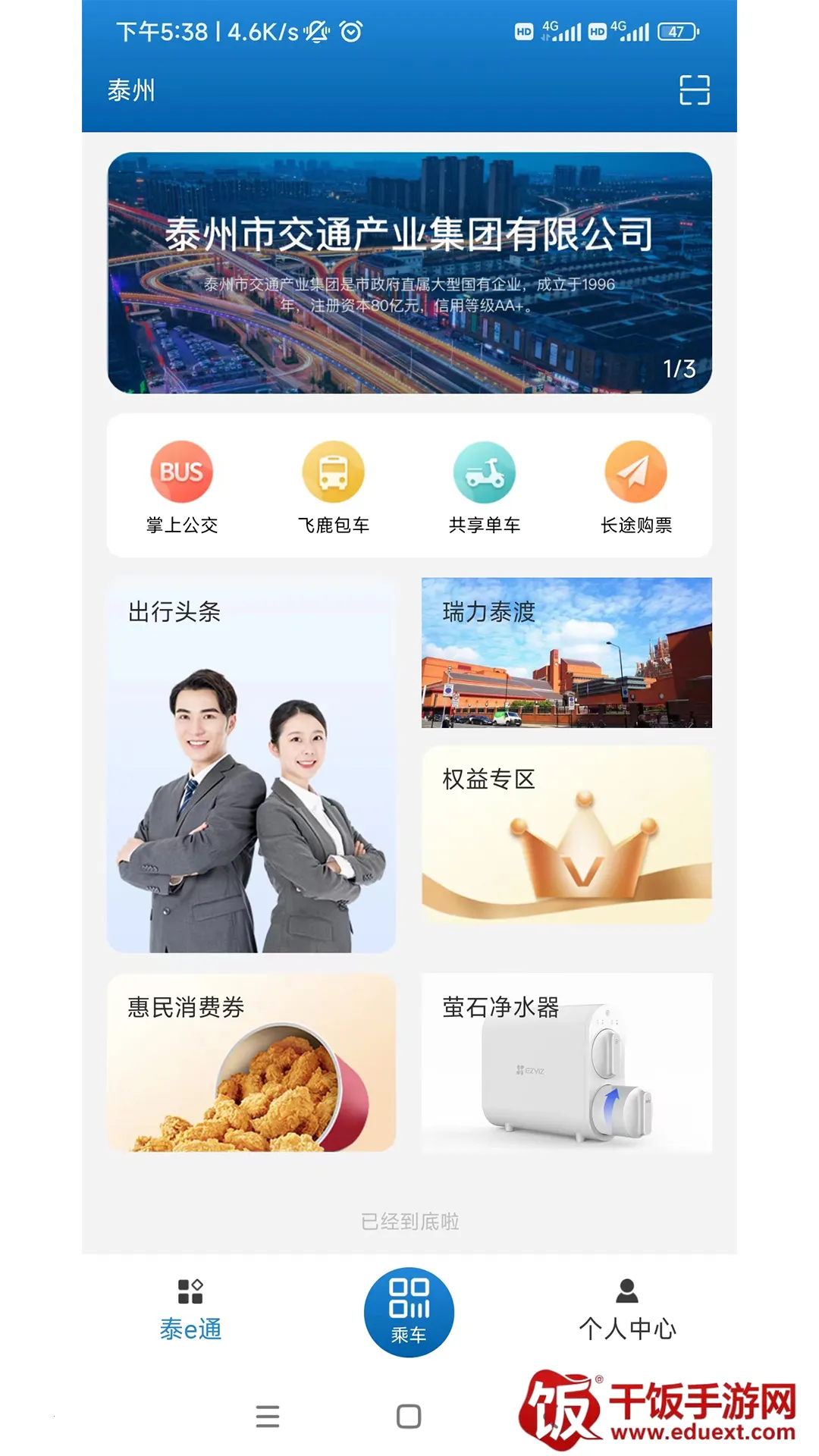
Task: View the 萤石净水器 card
Action: click(566, 1063)
